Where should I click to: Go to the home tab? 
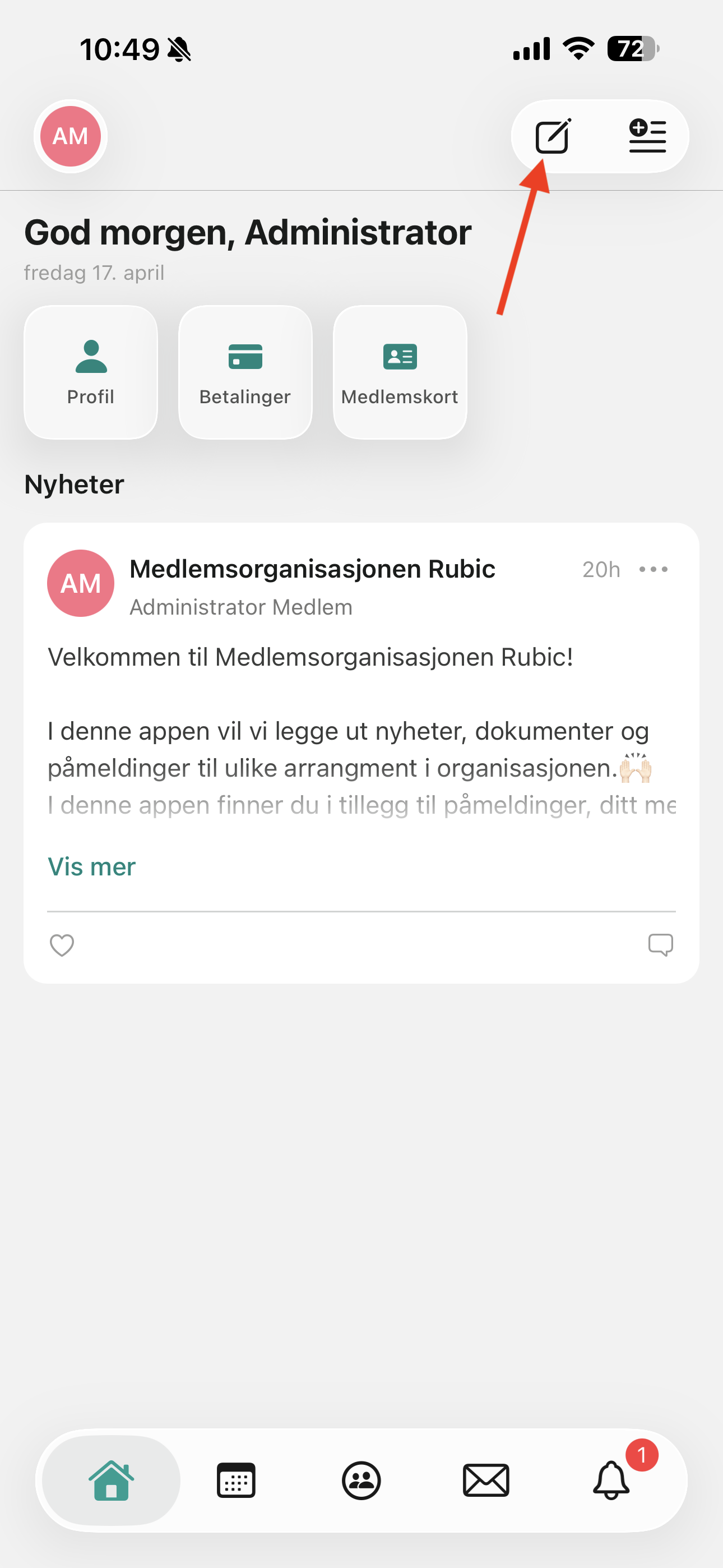112,1480
